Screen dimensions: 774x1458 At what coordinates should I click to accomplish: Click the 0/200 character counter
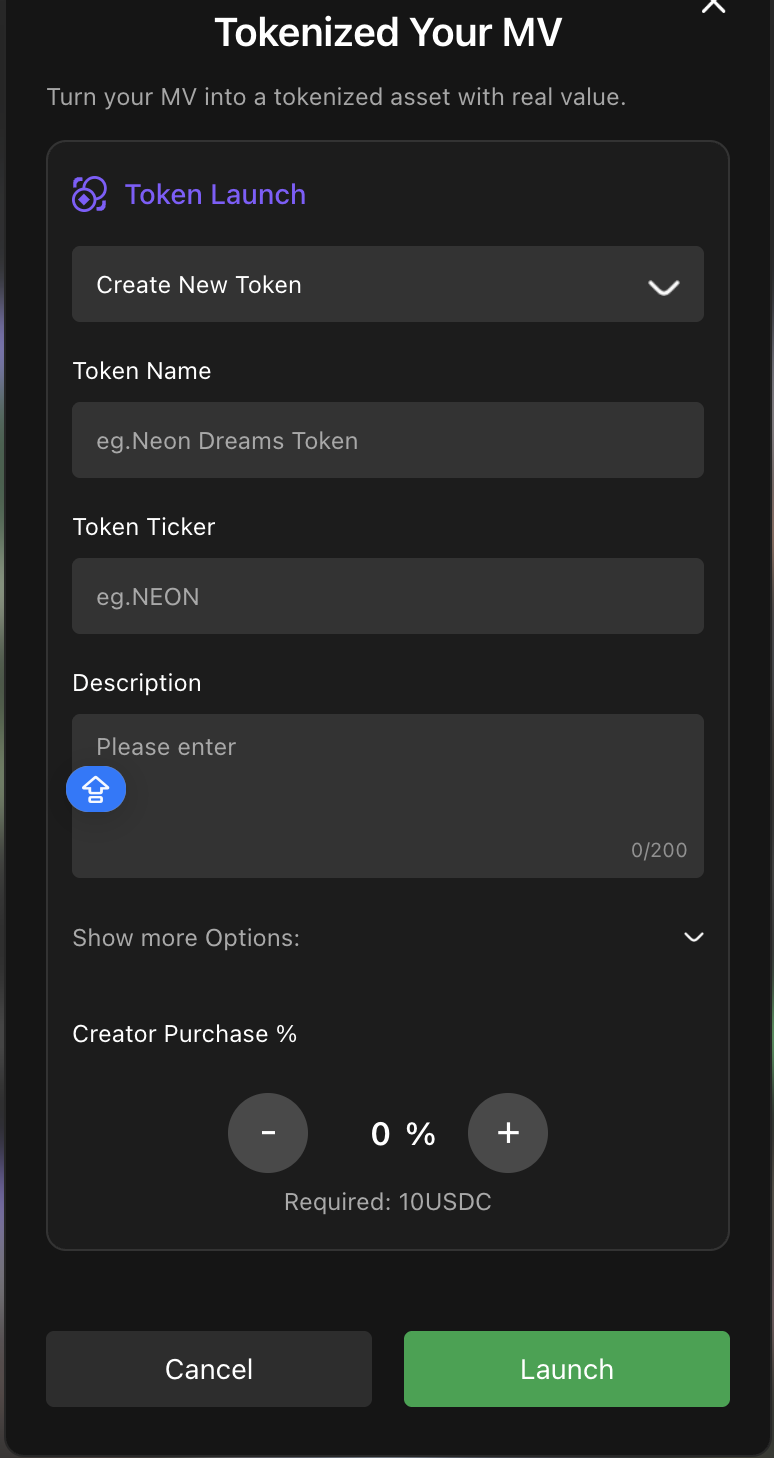pos(659,850)
